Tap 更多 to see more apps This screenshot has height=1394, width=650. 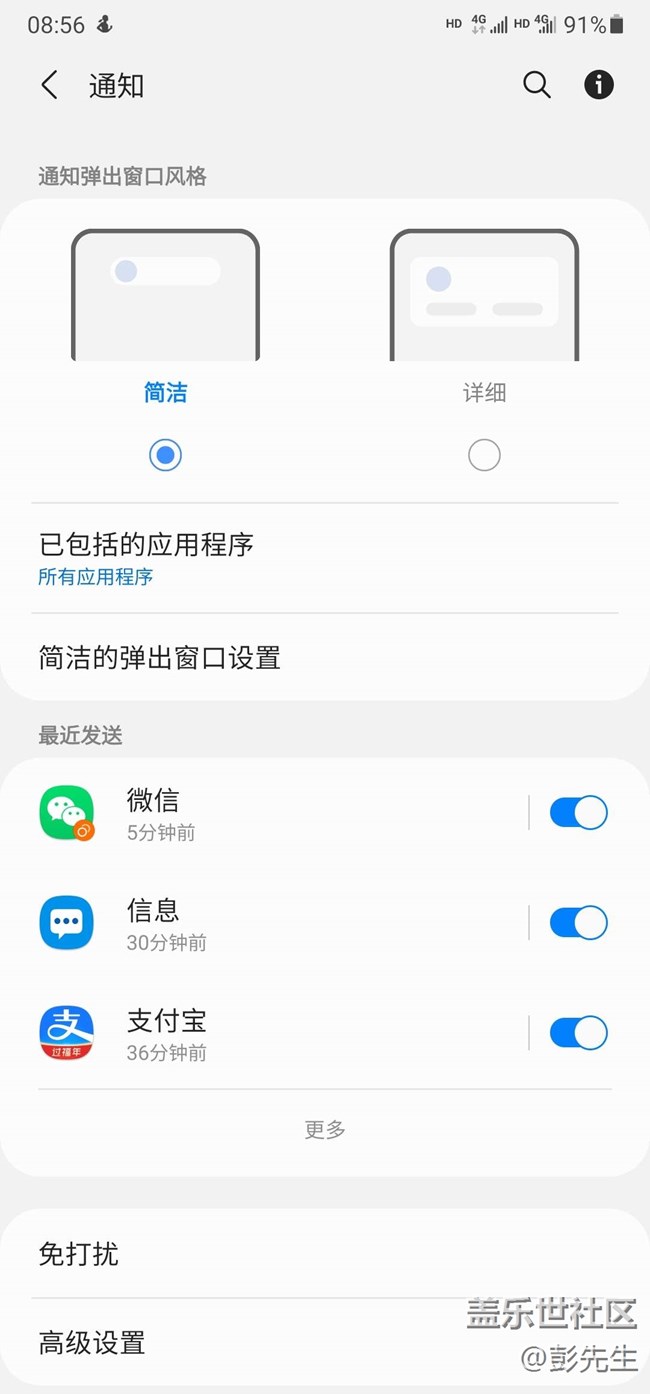[325, 1130]
